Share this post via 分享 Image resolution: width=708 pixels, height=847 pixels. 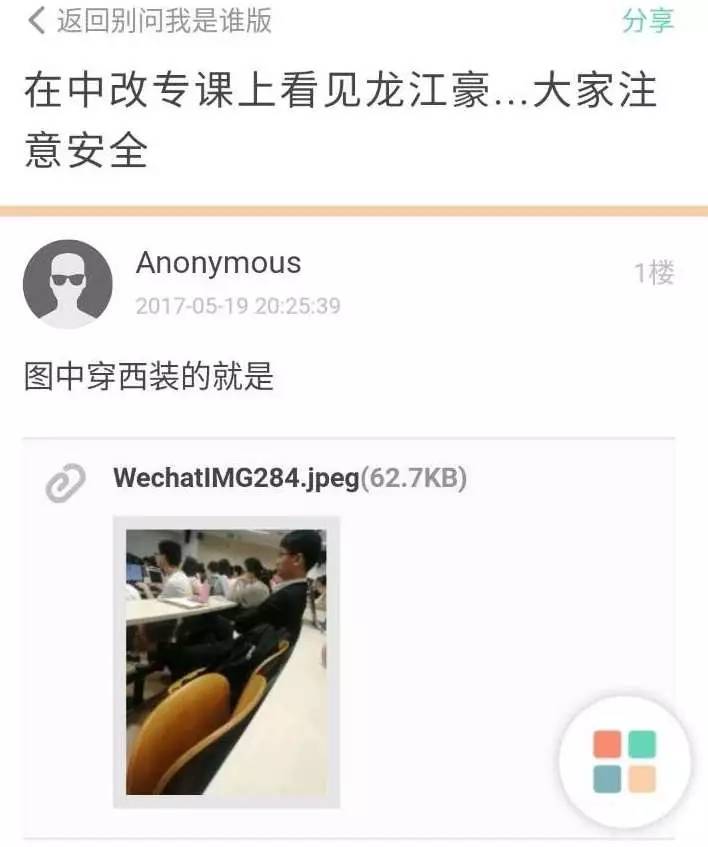647,21
